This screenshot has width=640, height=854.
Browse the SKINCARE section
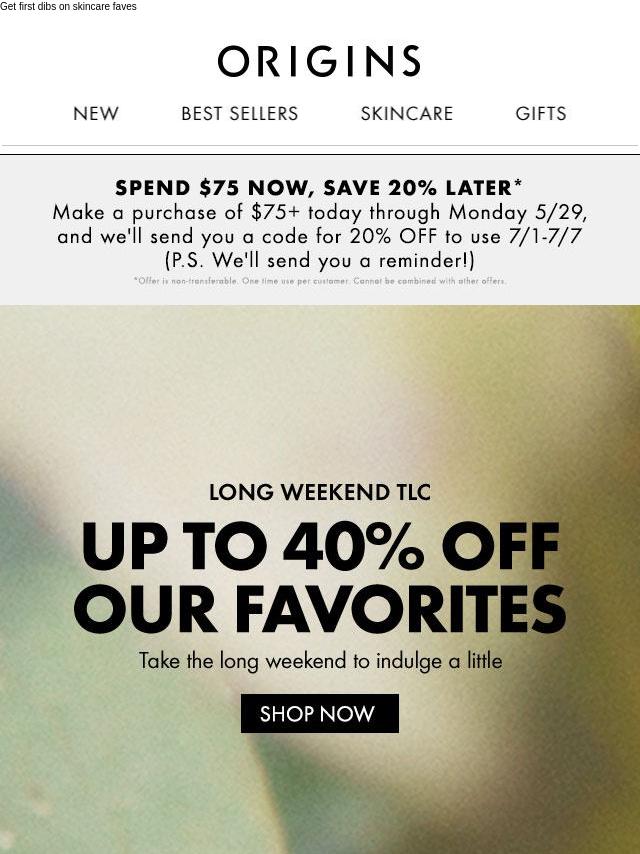tap(406, 114)
